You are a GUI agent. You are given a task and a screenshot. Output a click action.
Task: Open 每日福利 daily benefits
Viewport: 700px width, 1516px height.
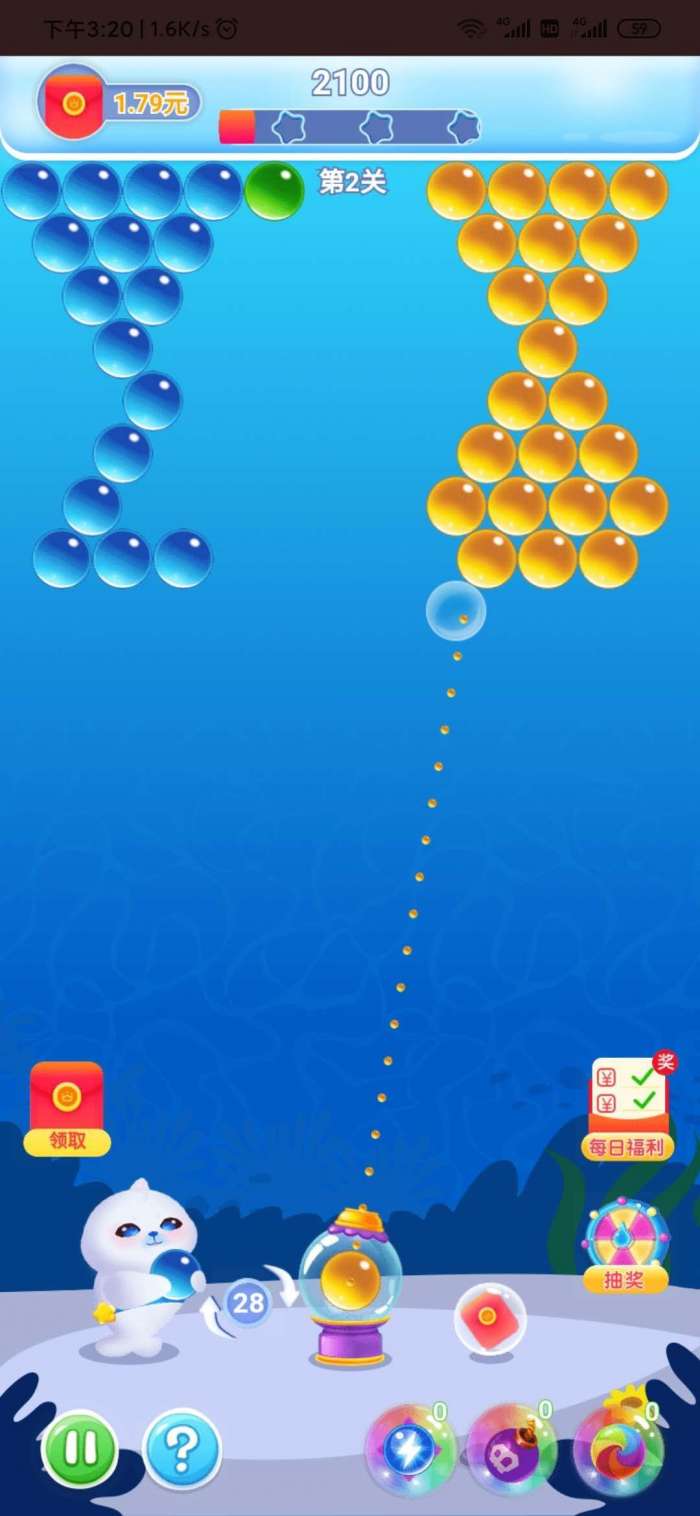pos(627,1108)
